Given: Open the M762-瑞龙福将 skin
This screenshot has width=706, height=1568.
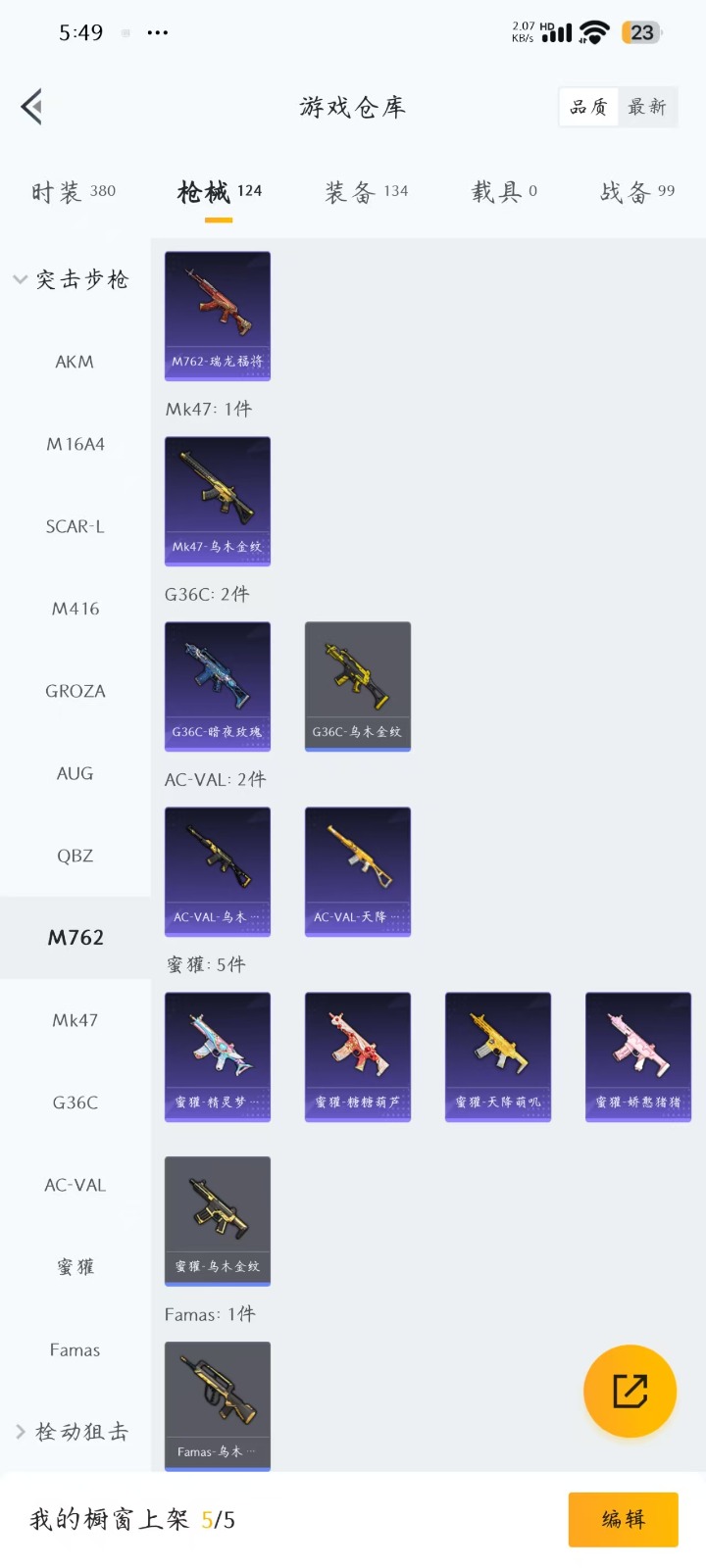Looking at the screenshot, I should coord(218,316).
